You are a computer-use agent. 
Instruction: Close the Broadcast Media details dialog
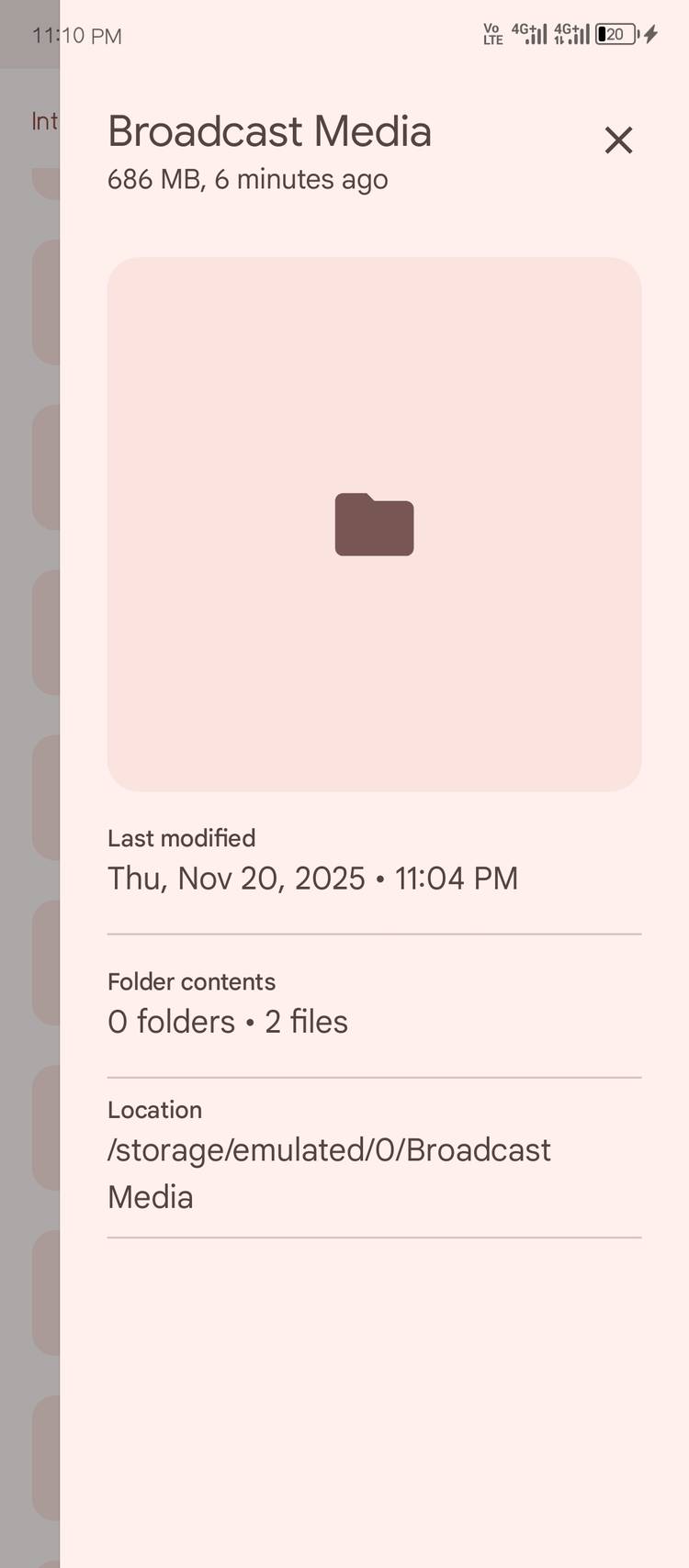click(618, 140)
